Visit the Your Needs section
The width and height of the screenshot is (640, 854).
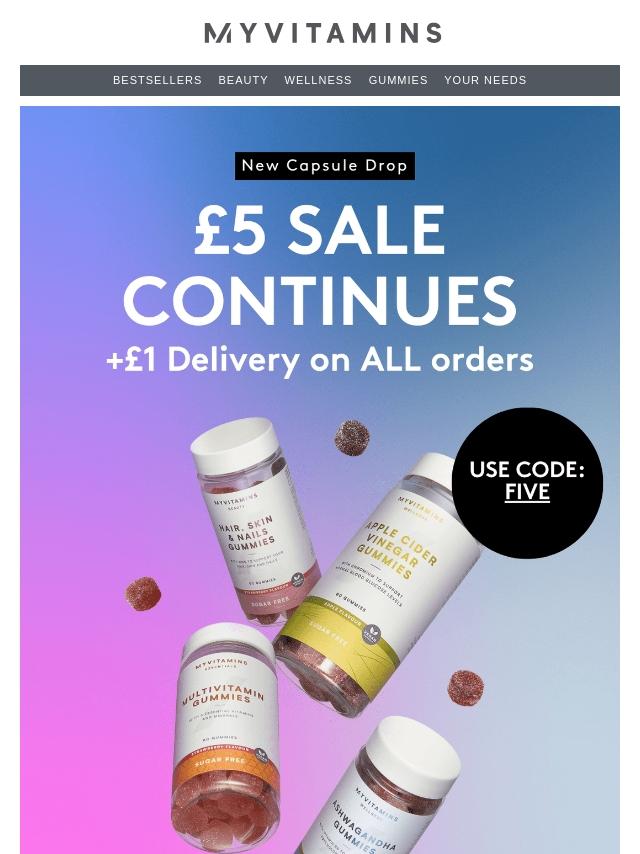(x=485, y=80)
